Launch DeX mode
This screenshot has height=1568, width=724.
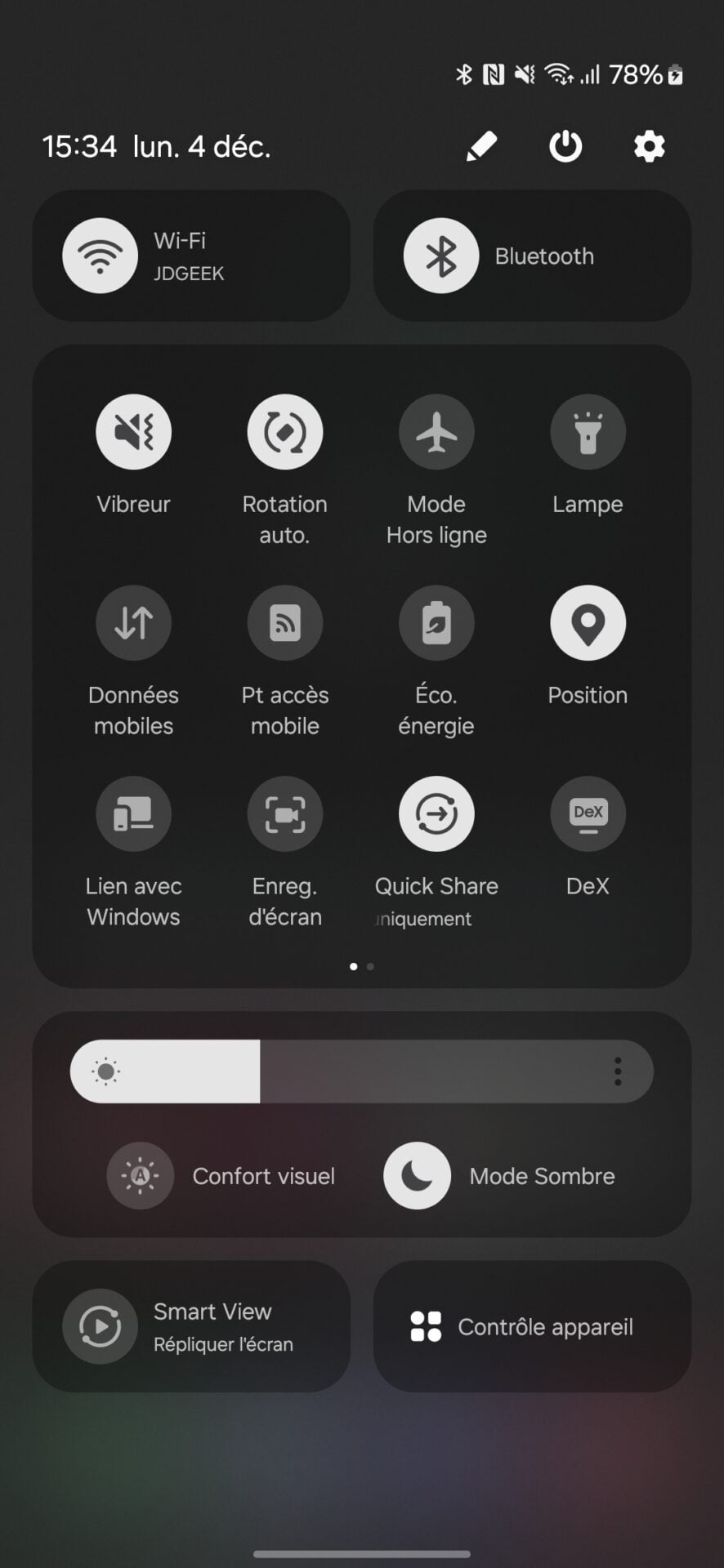(x=588, y=814)
